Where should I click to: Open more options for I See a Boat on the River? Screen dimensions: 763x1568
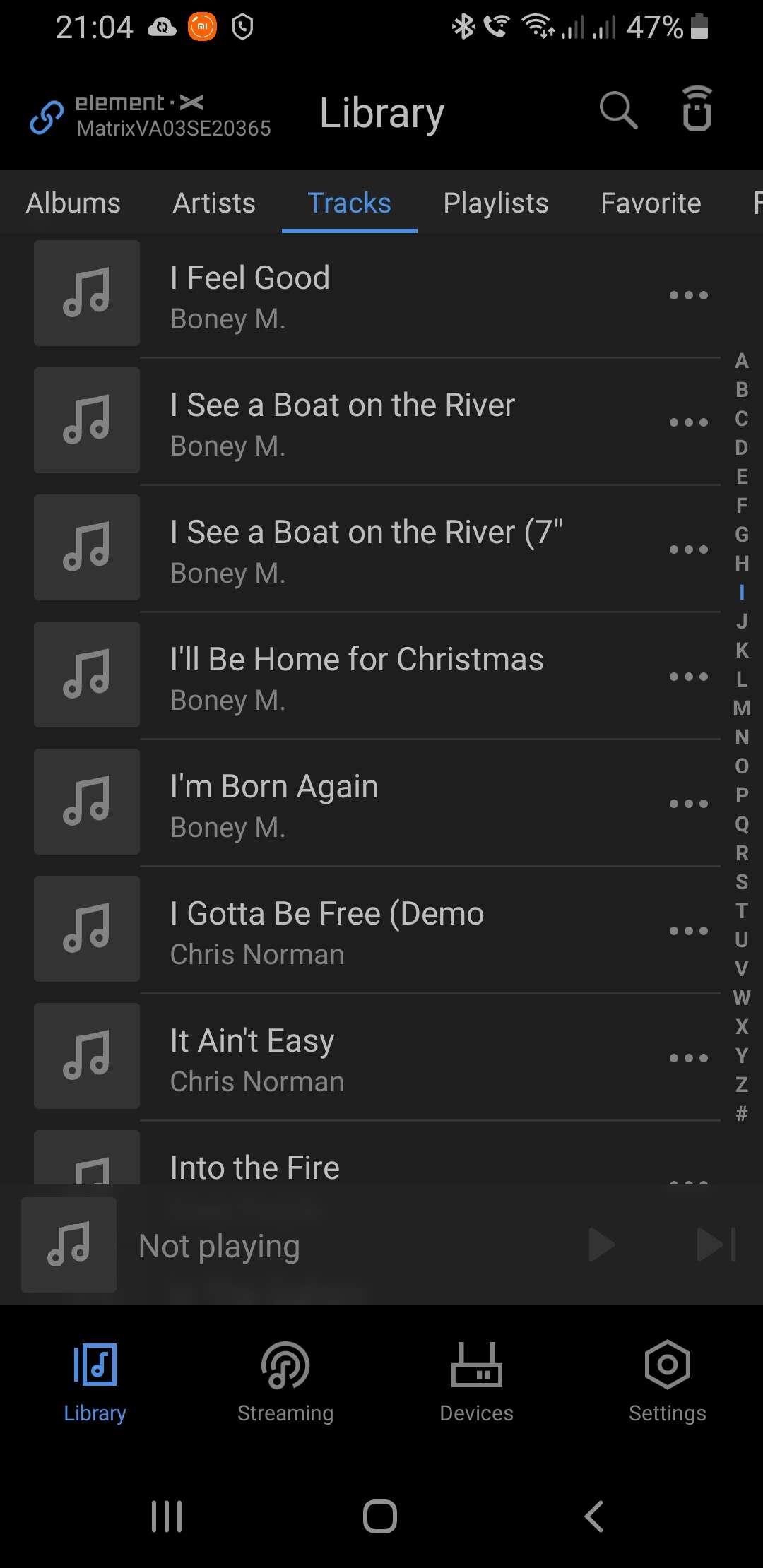[689, 422]
